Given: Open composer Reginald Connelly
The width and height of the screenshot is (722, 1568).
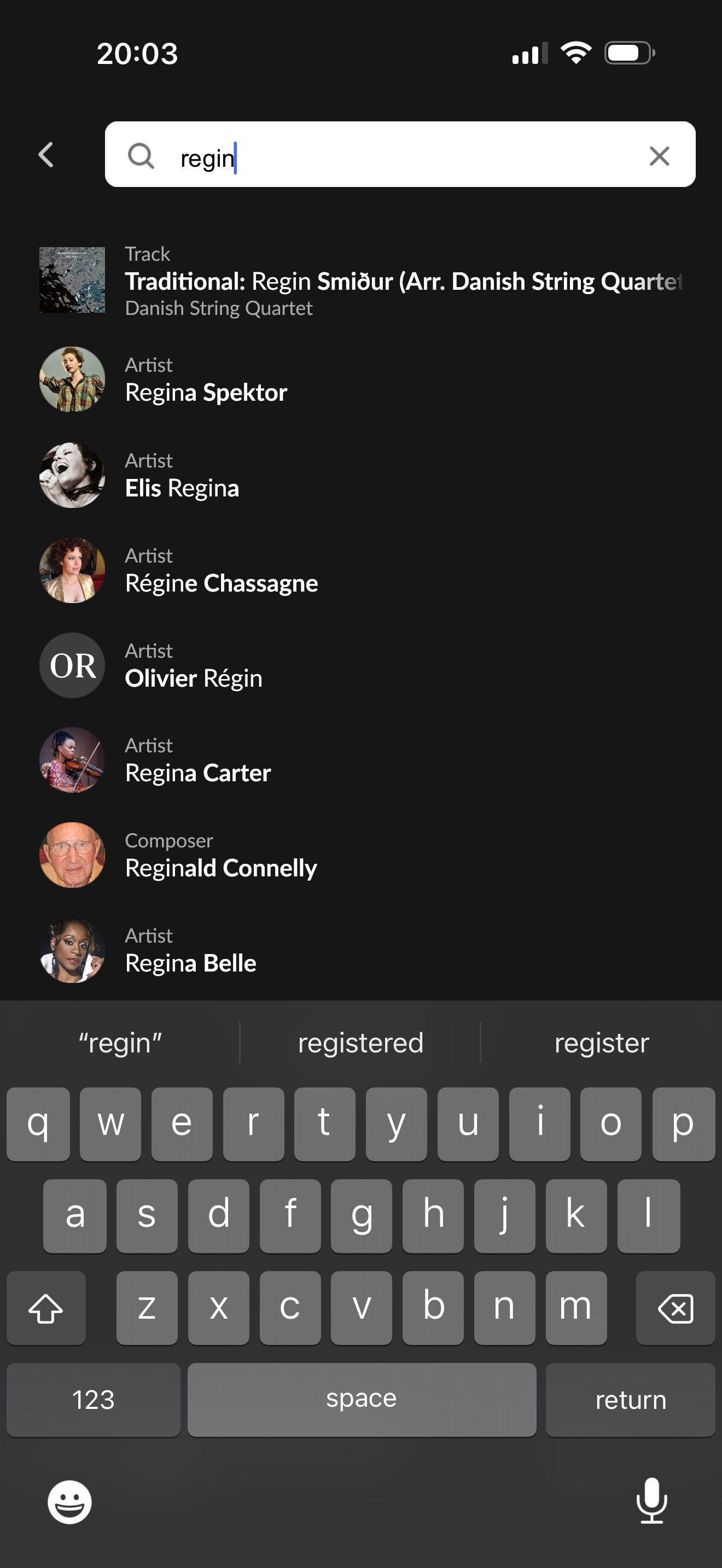Looking at the screenshot, I should (361, 855).
